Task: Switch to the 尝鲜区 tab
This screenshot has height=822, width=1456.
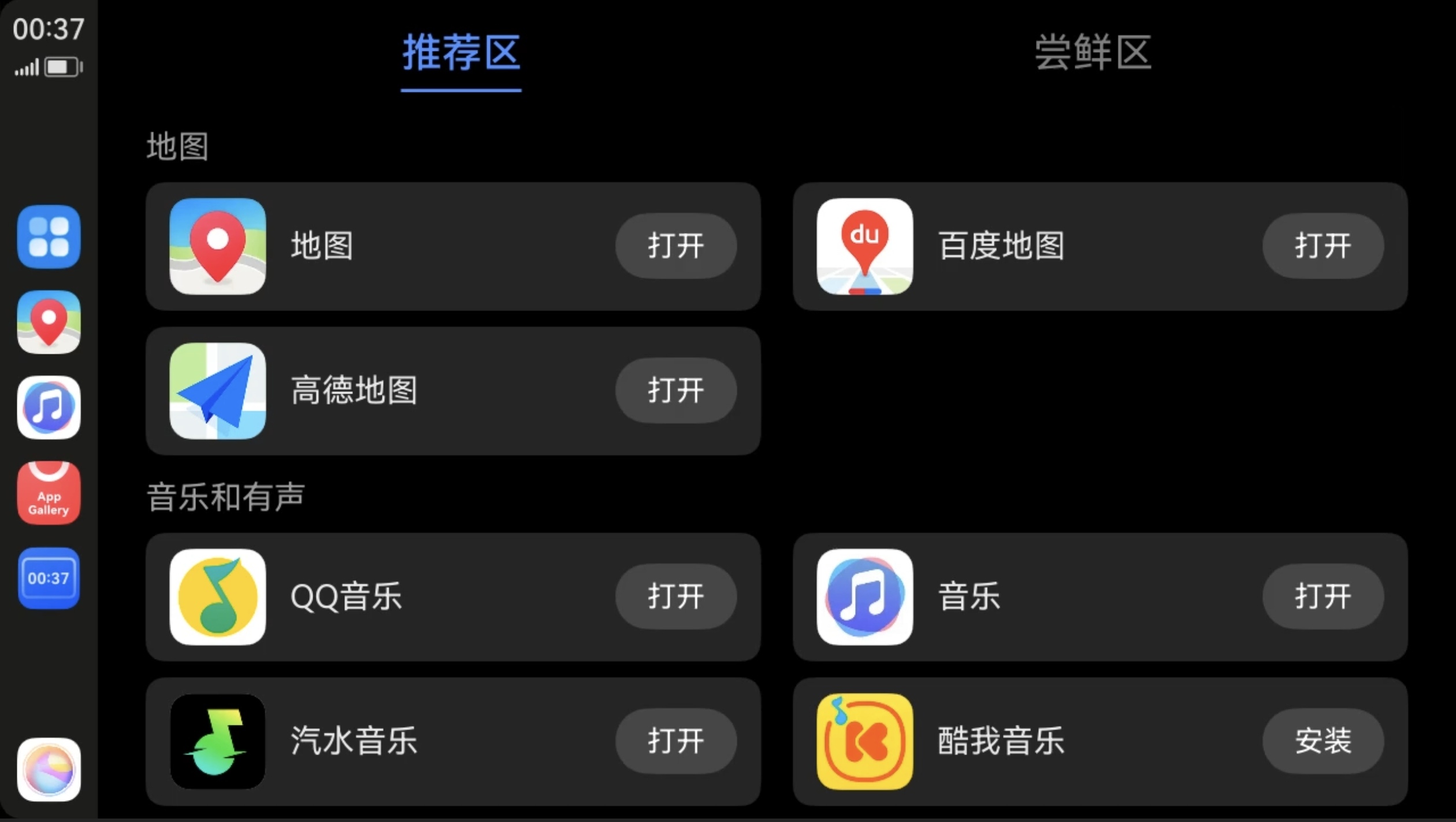Action: [1093, 53]
